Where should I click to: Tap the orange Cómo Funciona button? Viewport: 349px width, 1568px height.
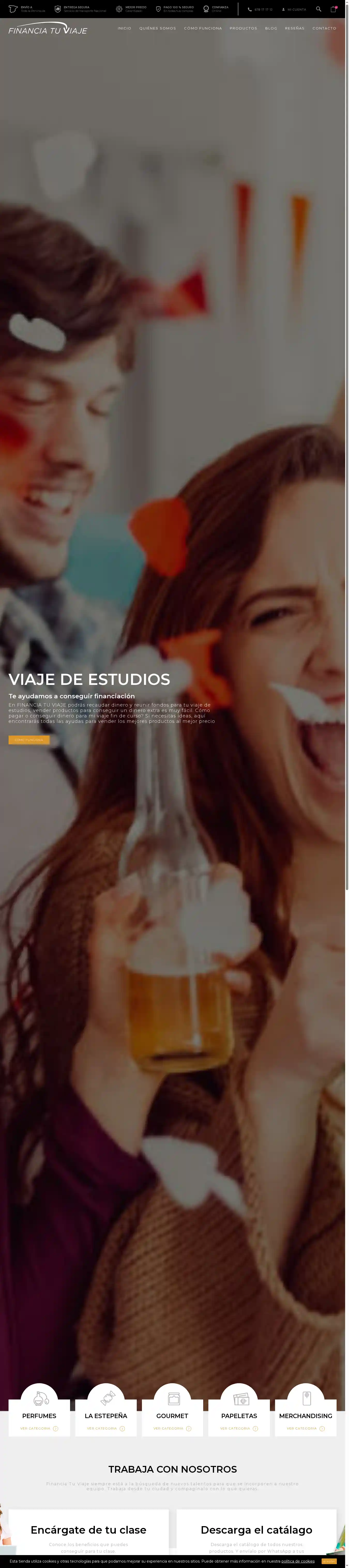click(x=29, y=740)
